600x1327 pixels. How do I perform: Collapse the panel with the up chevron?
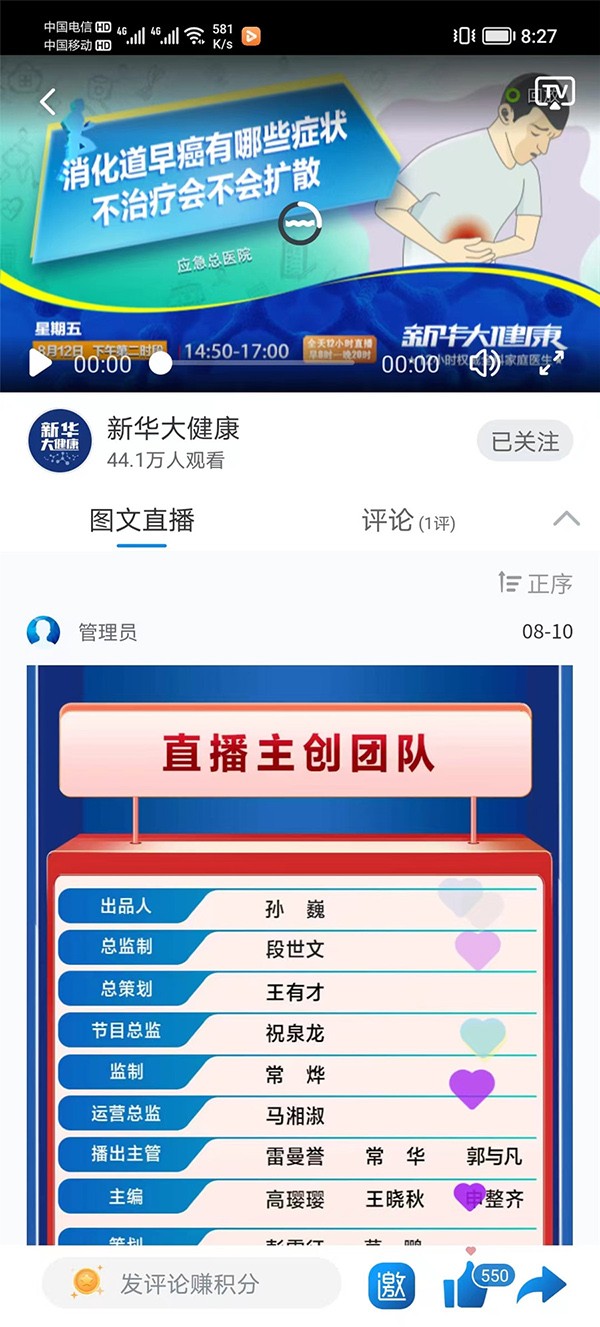566,518
